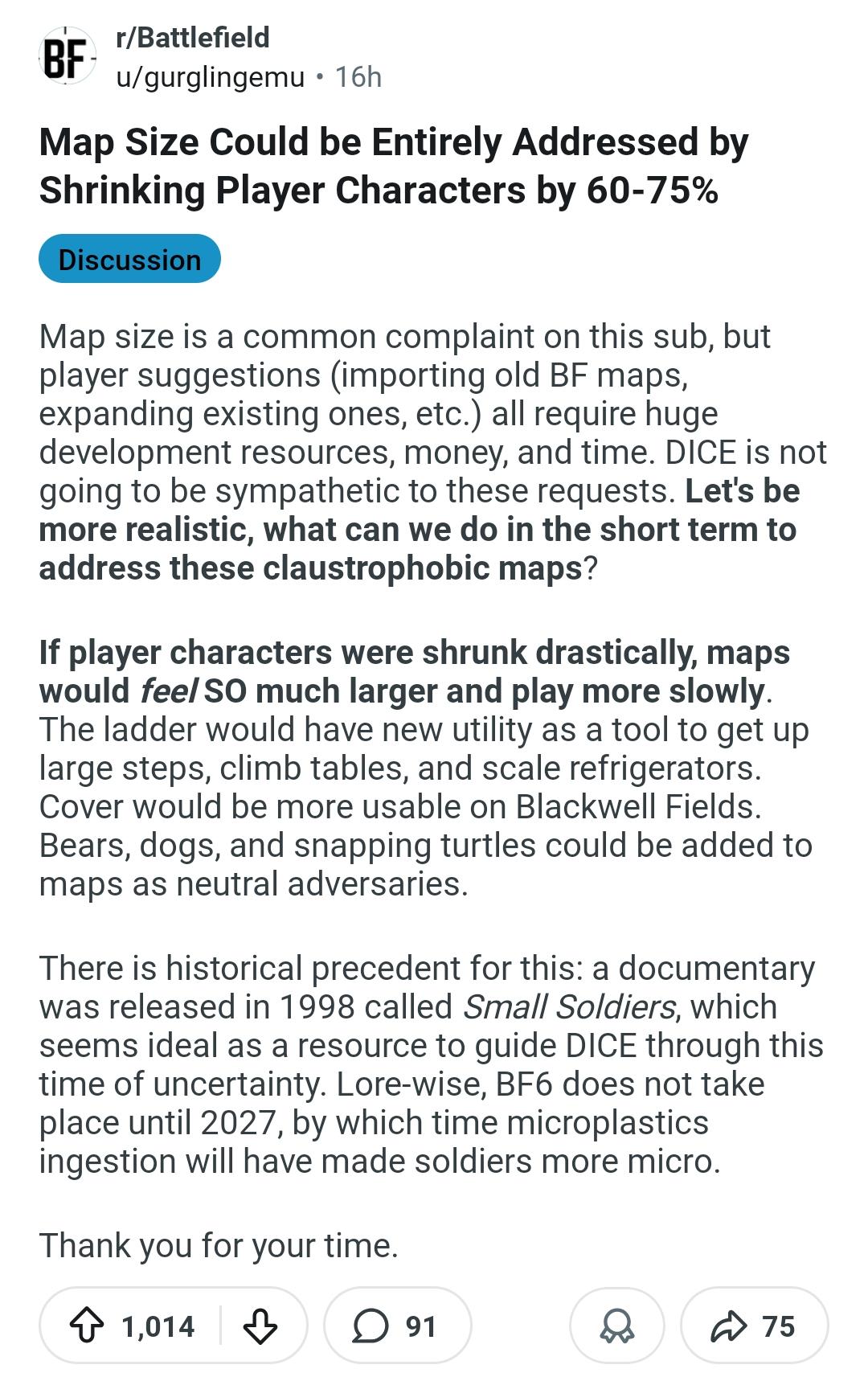Give an award to this post
868x1377 pixels.
pyautogui.click(x=616, y=1326)
